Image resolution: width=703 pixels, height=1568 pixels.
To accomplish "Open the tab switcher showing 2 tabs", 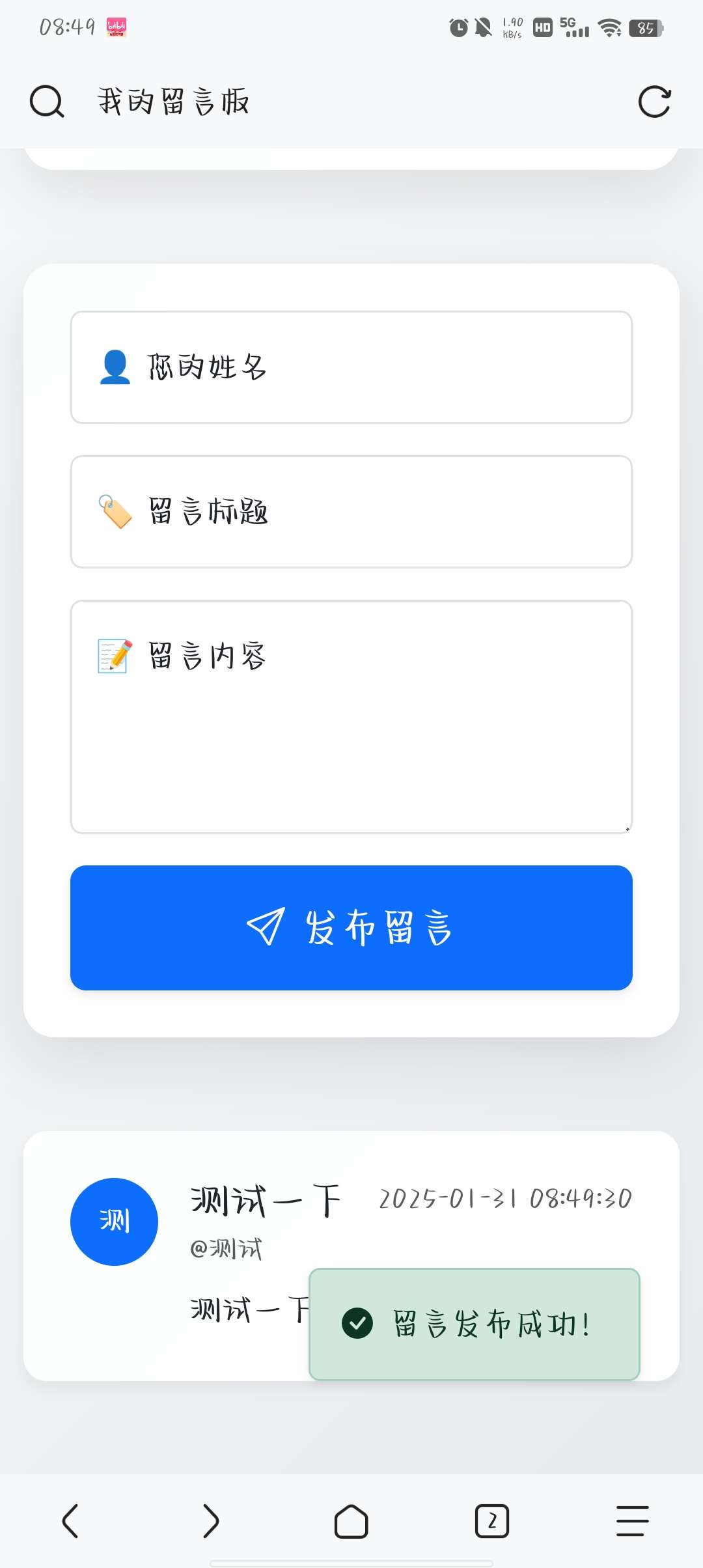I will pyautogui.click(x=492, y=1521).
